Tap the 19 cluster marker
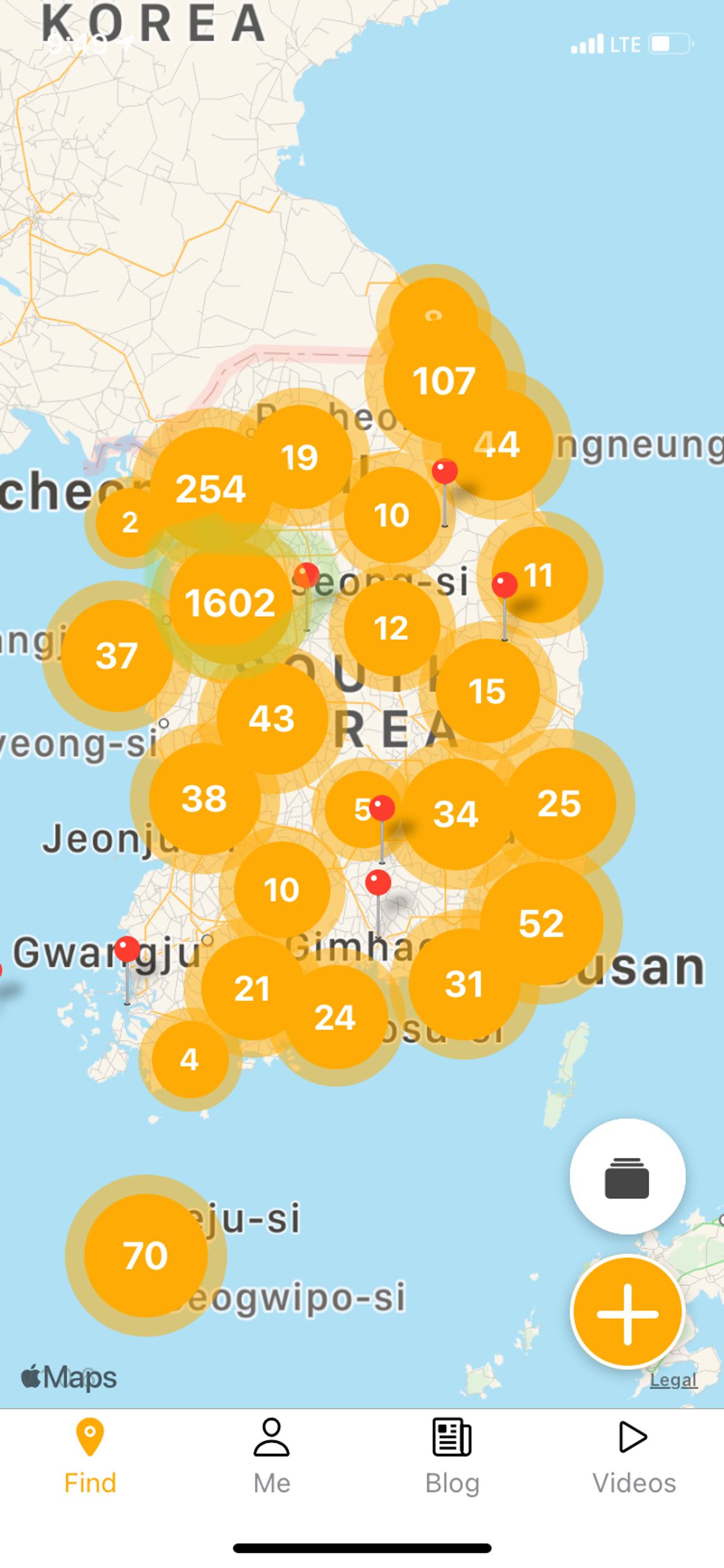Viewport: 724px width, 1568px height. (299, 457)
